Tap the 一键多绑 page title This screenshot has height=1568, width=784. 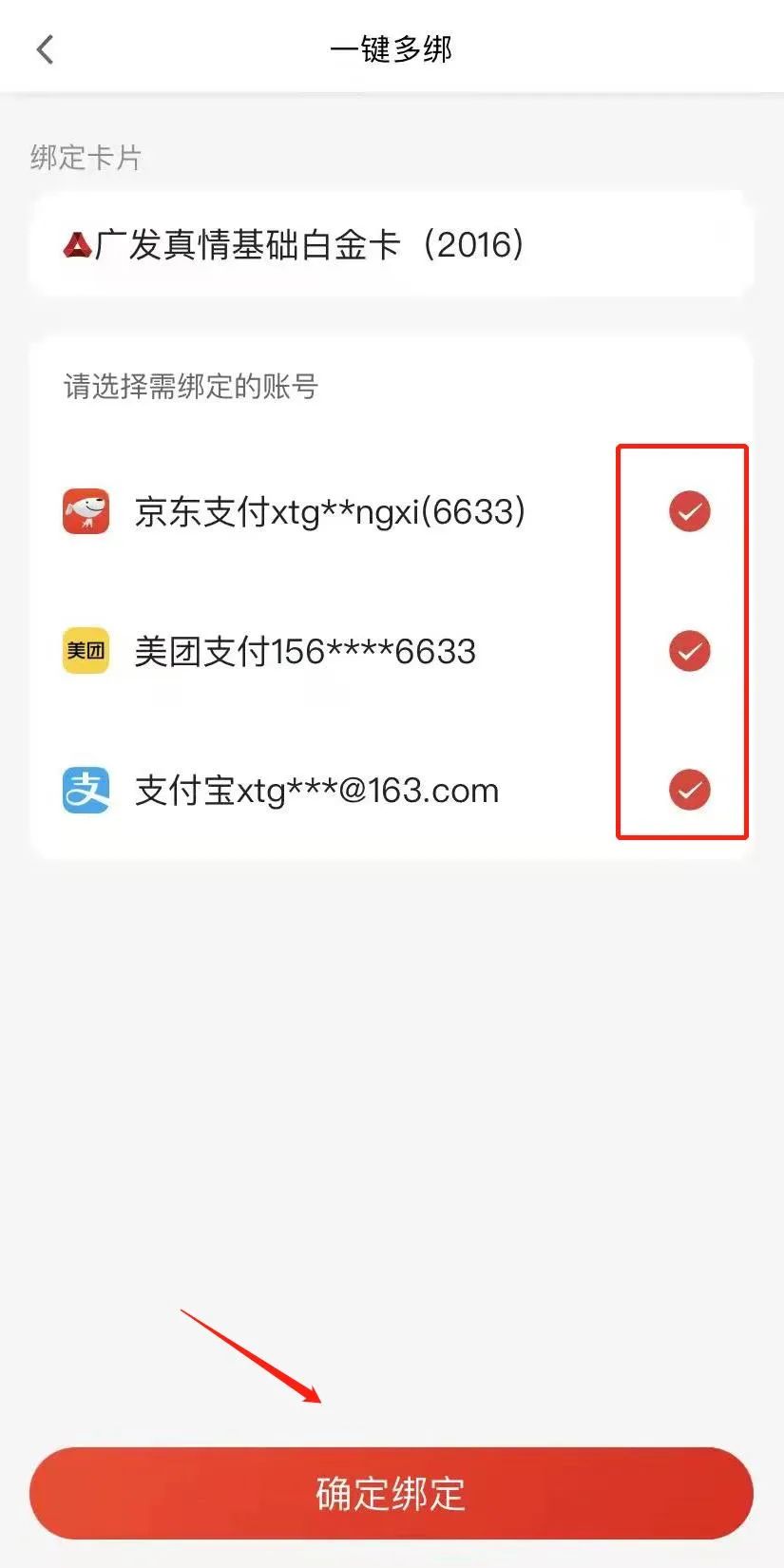[x=392, y=48]
